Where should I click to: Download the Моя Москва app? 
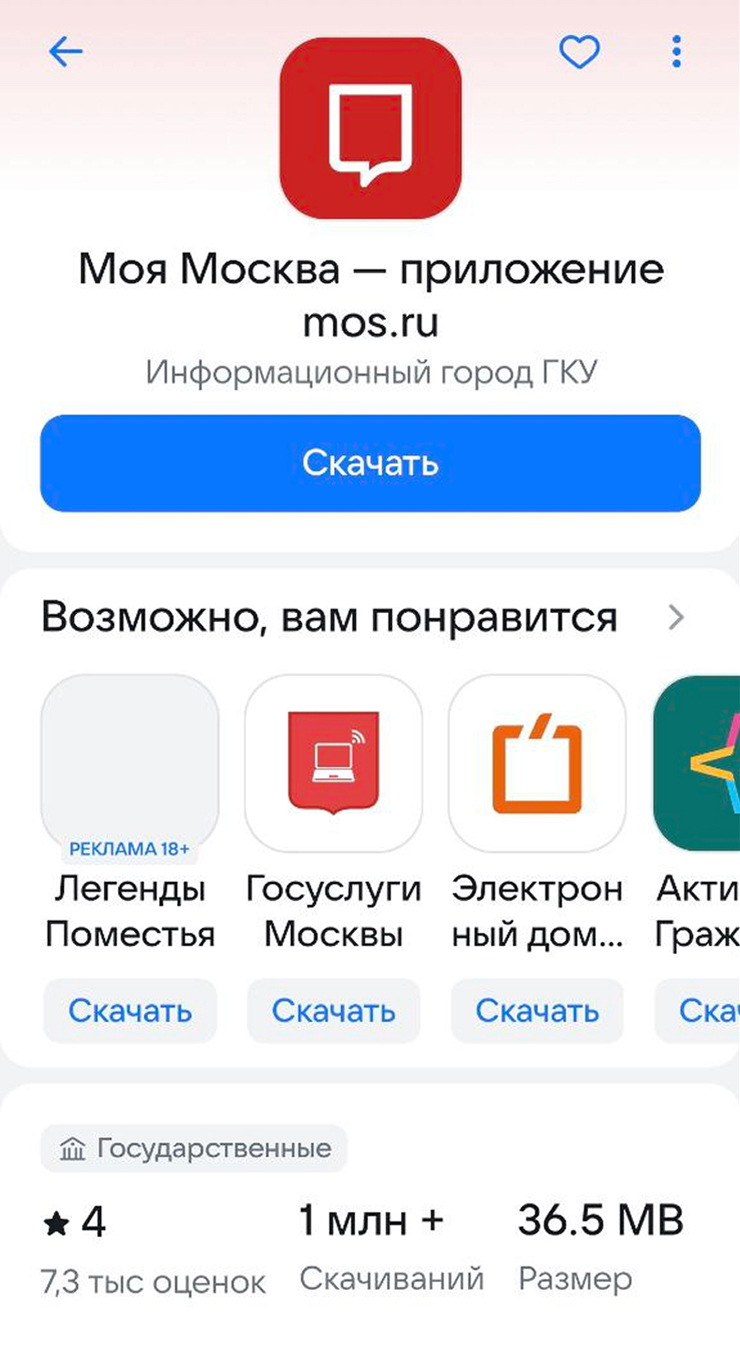[370, 463]
